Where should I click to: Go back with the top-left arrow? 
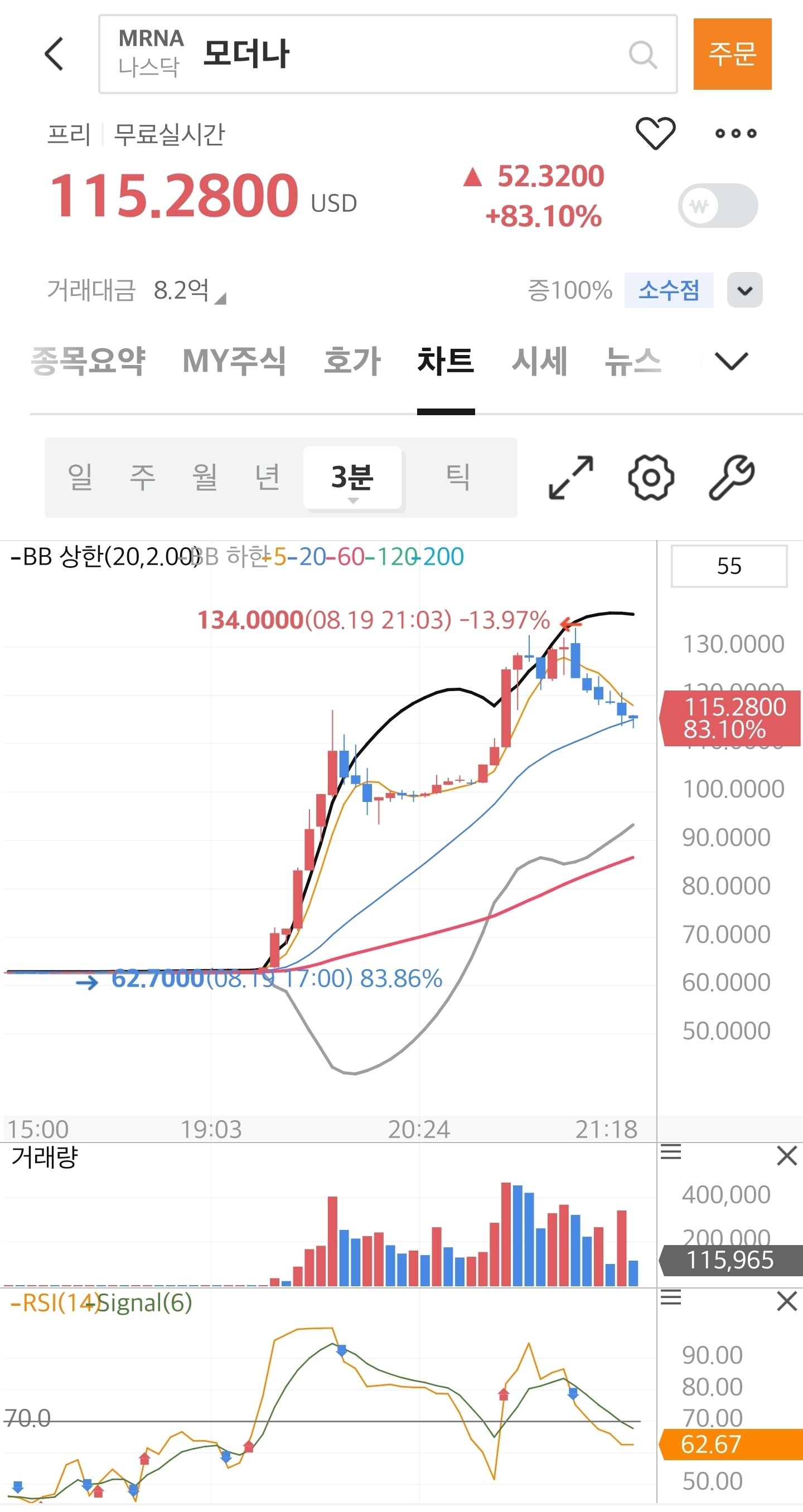tap(54, 54)
